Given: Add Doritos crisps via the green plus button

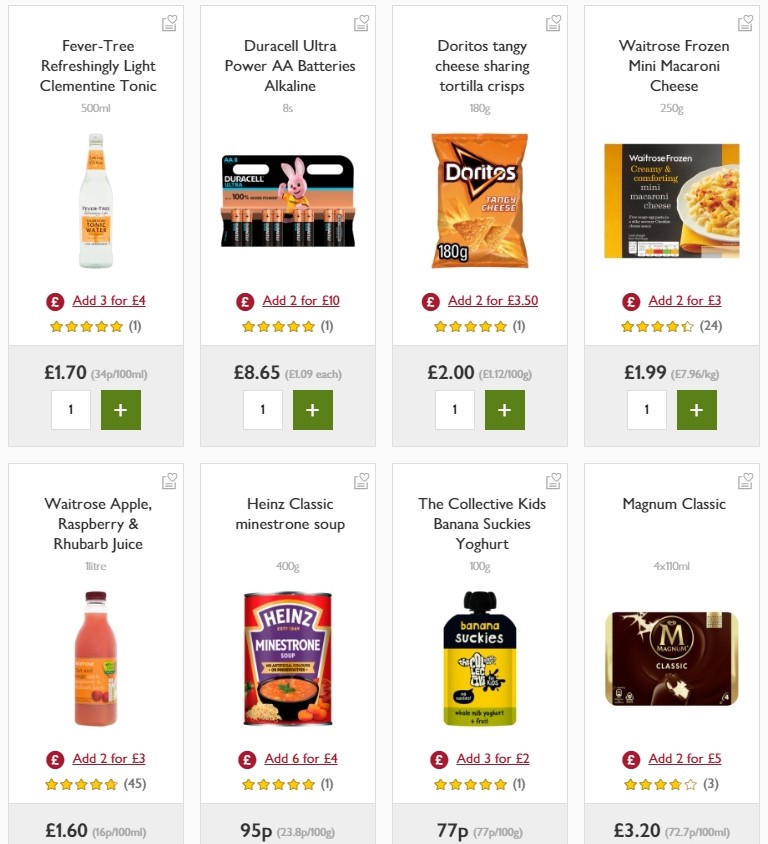Looking at the screenshot, I should click(505, 409).
